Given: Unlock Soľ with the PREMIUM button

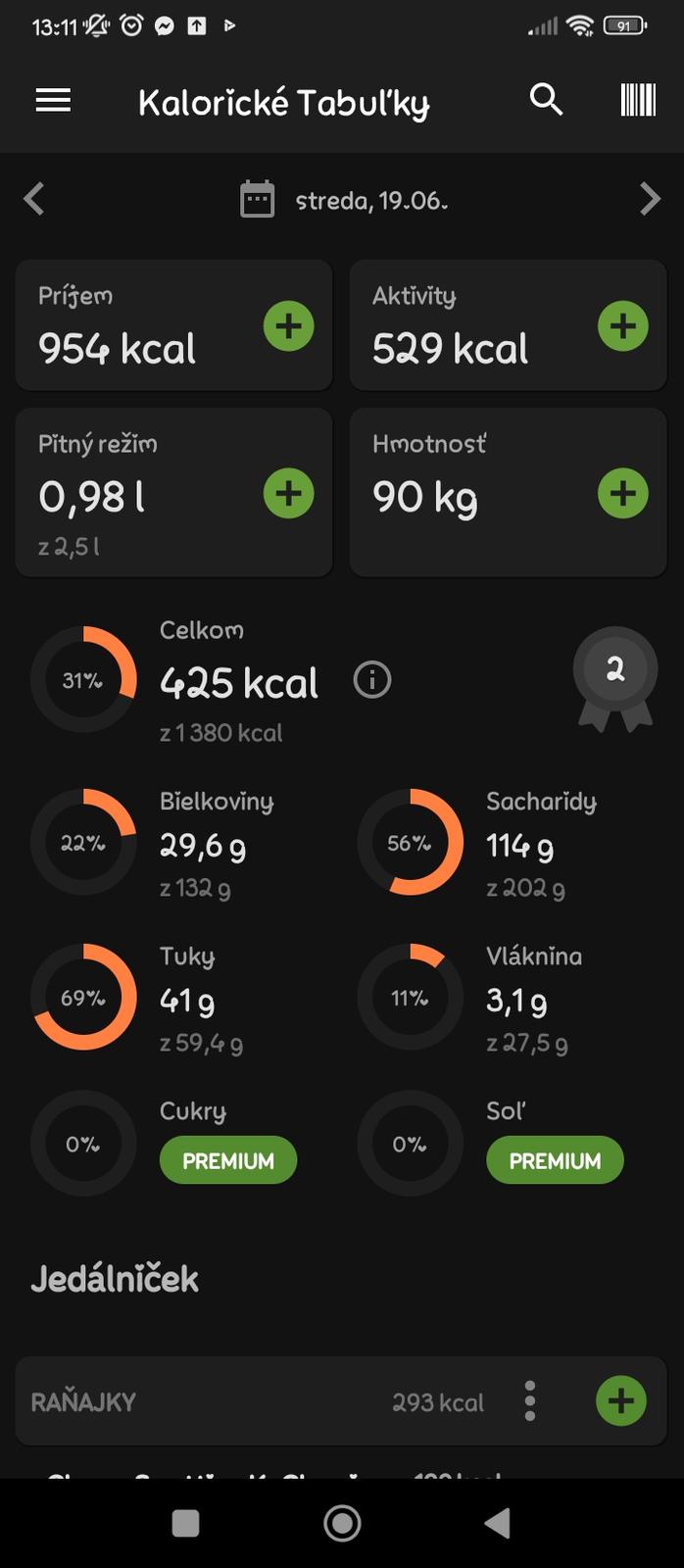Looking at the screenshot, I should (555, 1160).
